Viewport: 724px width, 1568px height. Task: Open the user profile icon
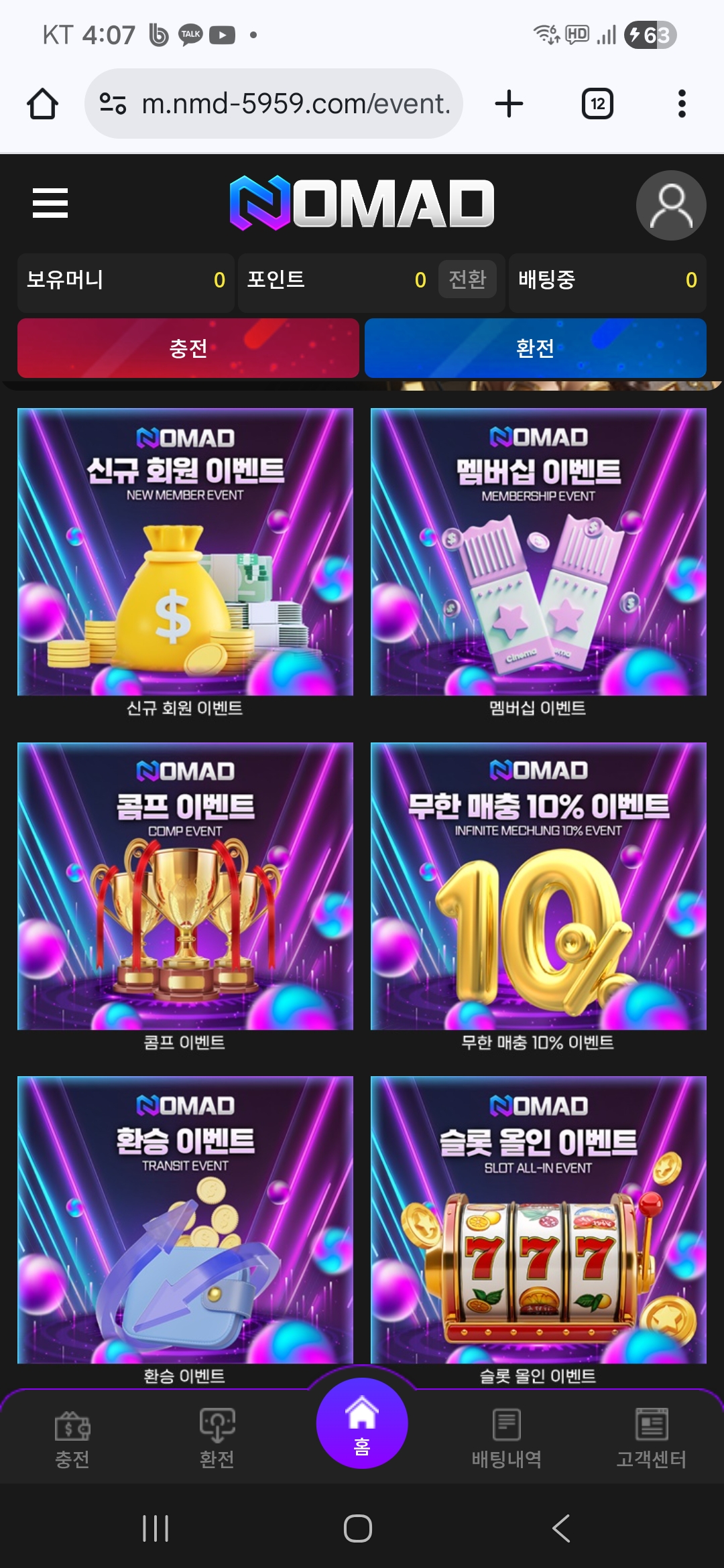[670, 205]
